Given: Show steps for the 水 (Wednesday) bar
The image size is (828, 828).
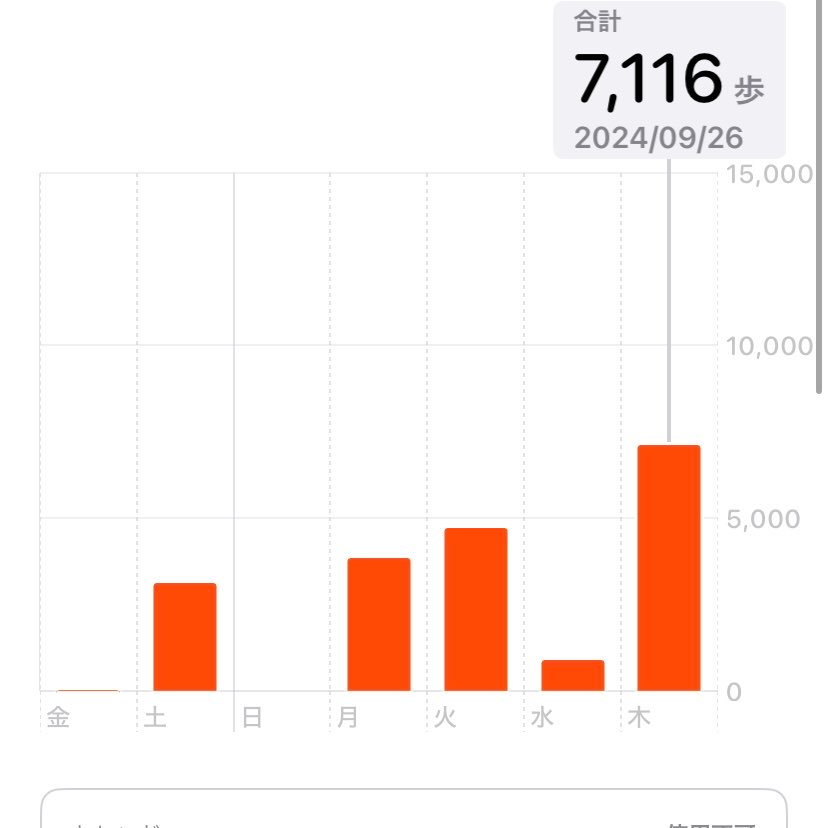Looking at the screenshot, I should pyautogui.click(x=573, y=676).
